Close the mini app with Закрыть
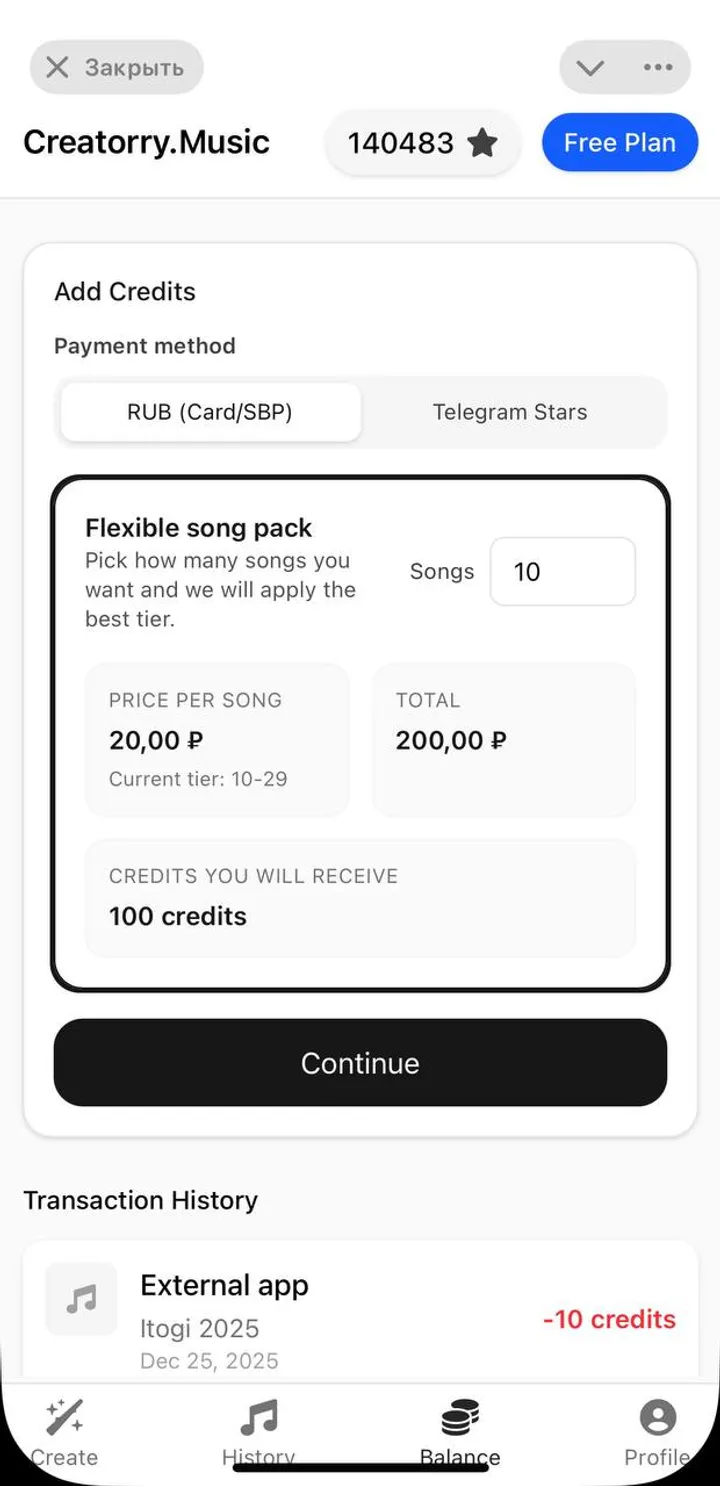720x1486 pixels. coord(116,67)
